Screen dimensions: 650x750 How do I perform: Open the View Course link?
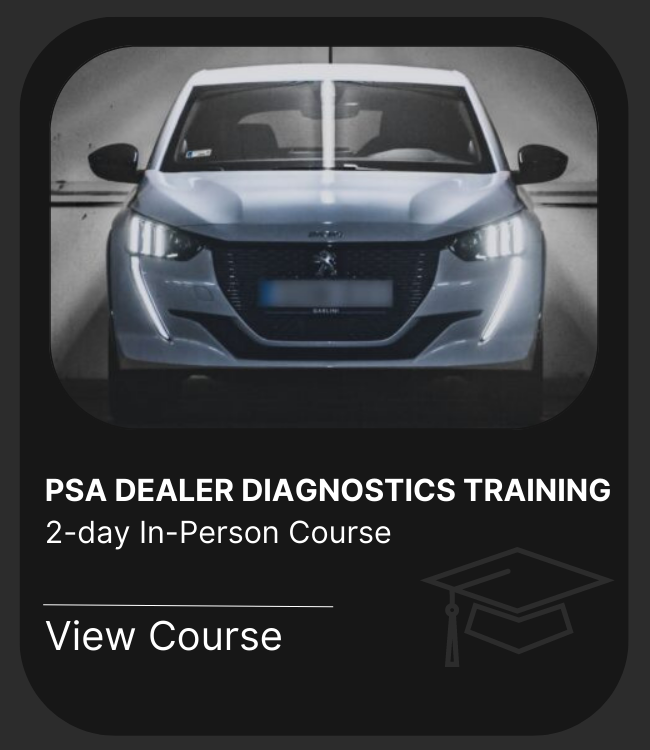click(x=164, y=636)
